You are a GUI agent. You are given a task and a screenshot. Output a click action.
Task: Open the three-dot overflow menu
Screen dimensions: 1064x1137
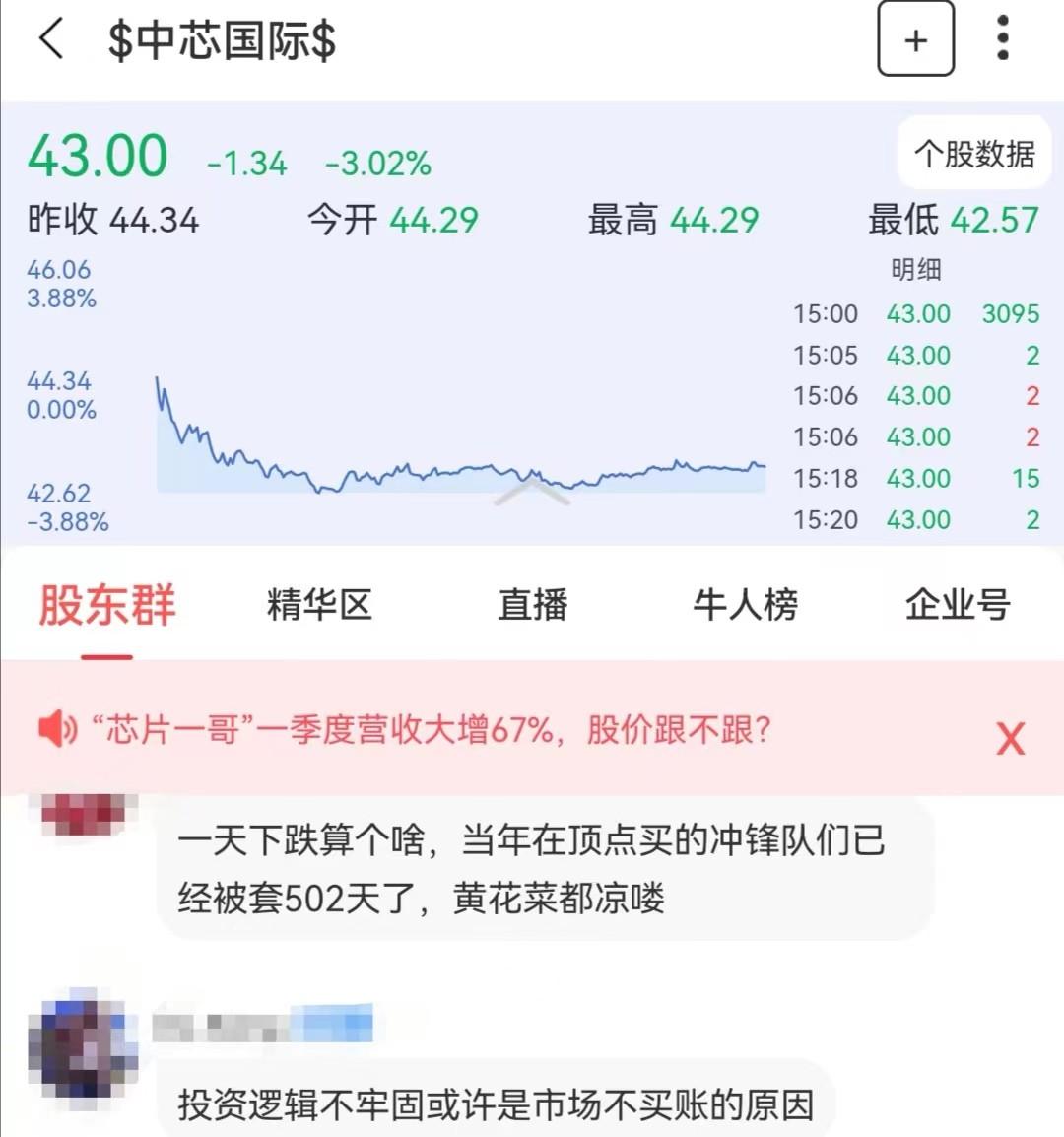point(1003,38)
